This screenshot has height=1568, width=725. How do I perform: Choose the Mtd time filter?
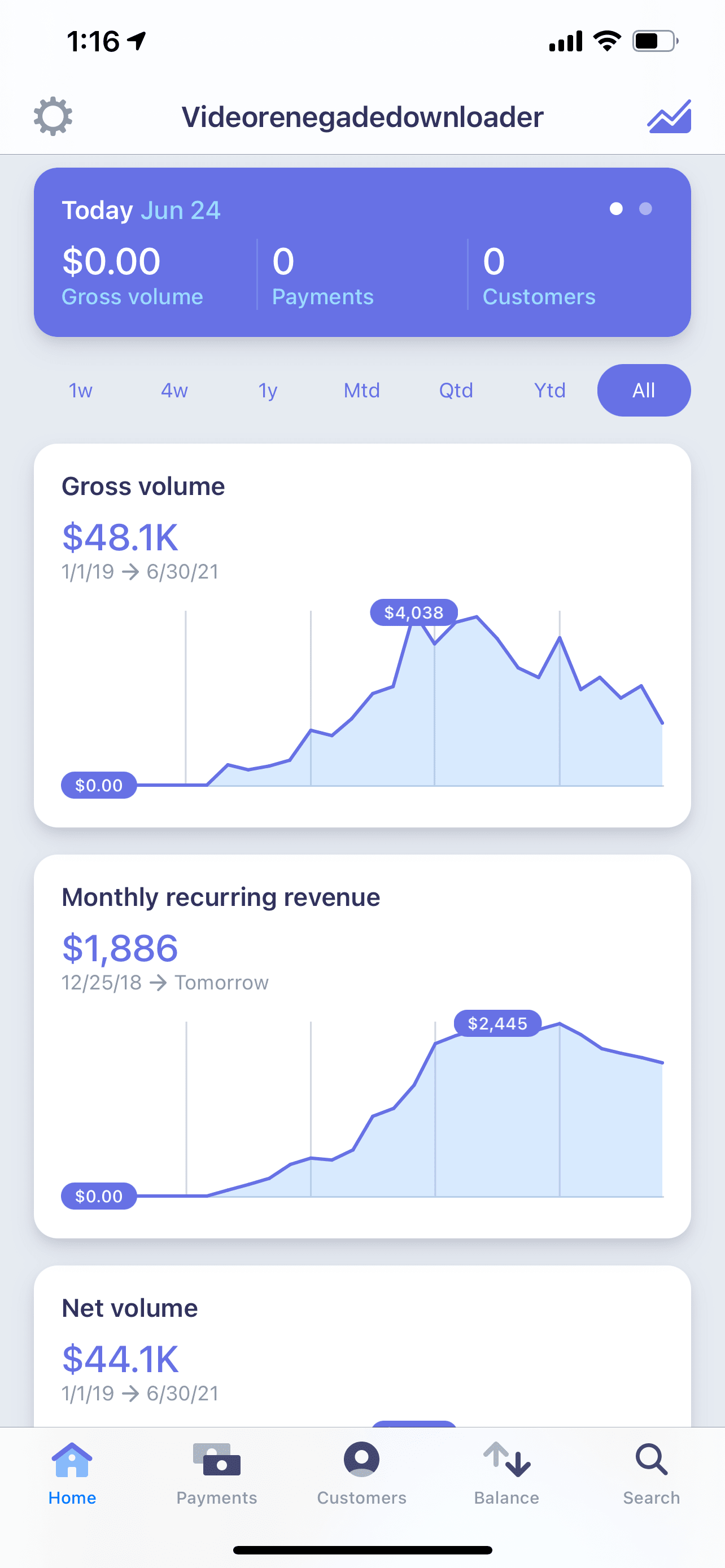(x=361, y=390)
